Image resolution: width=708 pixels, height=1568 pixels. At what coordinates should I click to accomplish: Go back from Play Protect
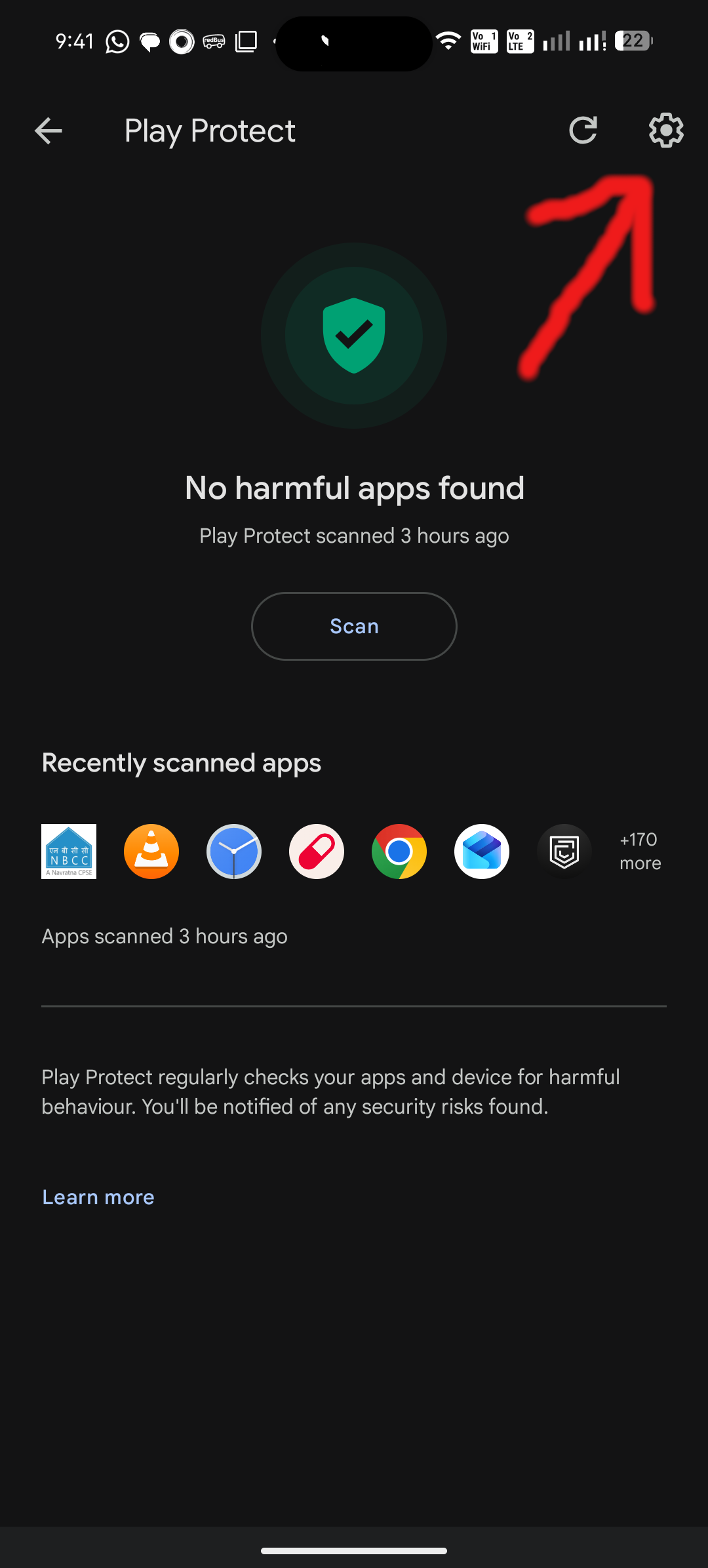click(49, 130)
